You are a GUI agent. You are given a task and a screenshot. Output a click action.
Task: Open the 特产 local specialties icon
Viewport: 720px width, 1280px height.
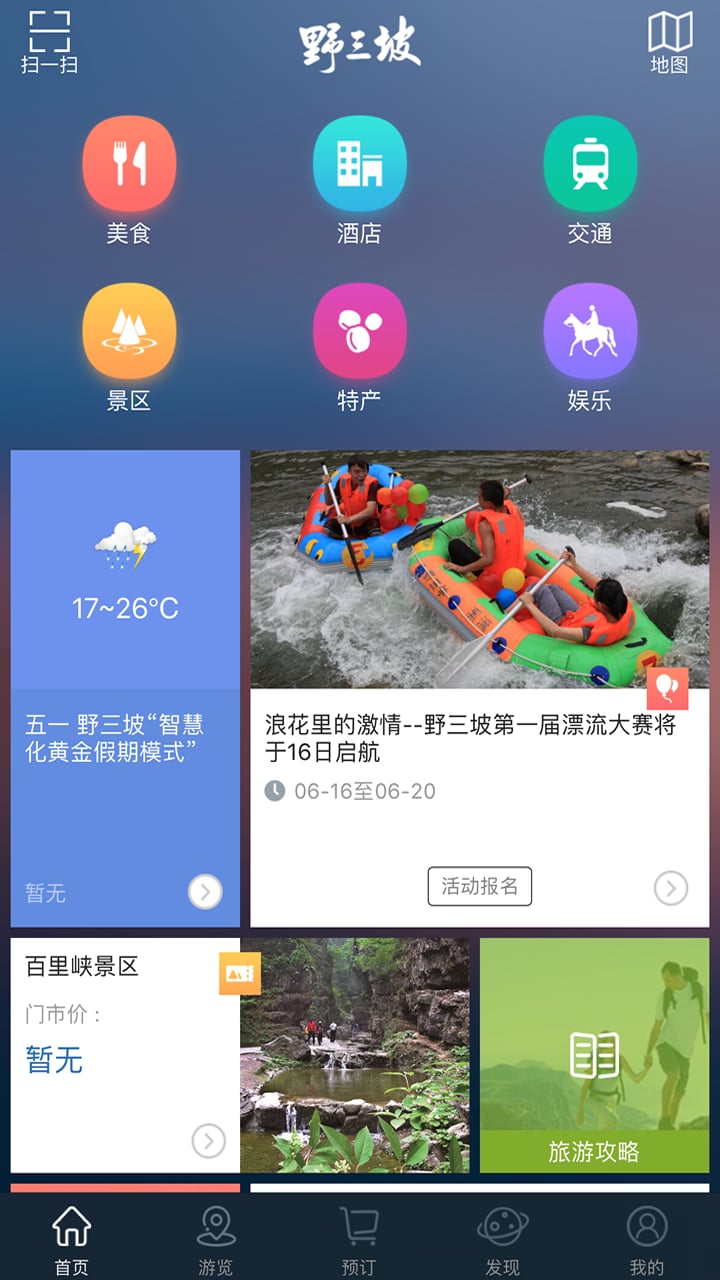pos(359,331)
